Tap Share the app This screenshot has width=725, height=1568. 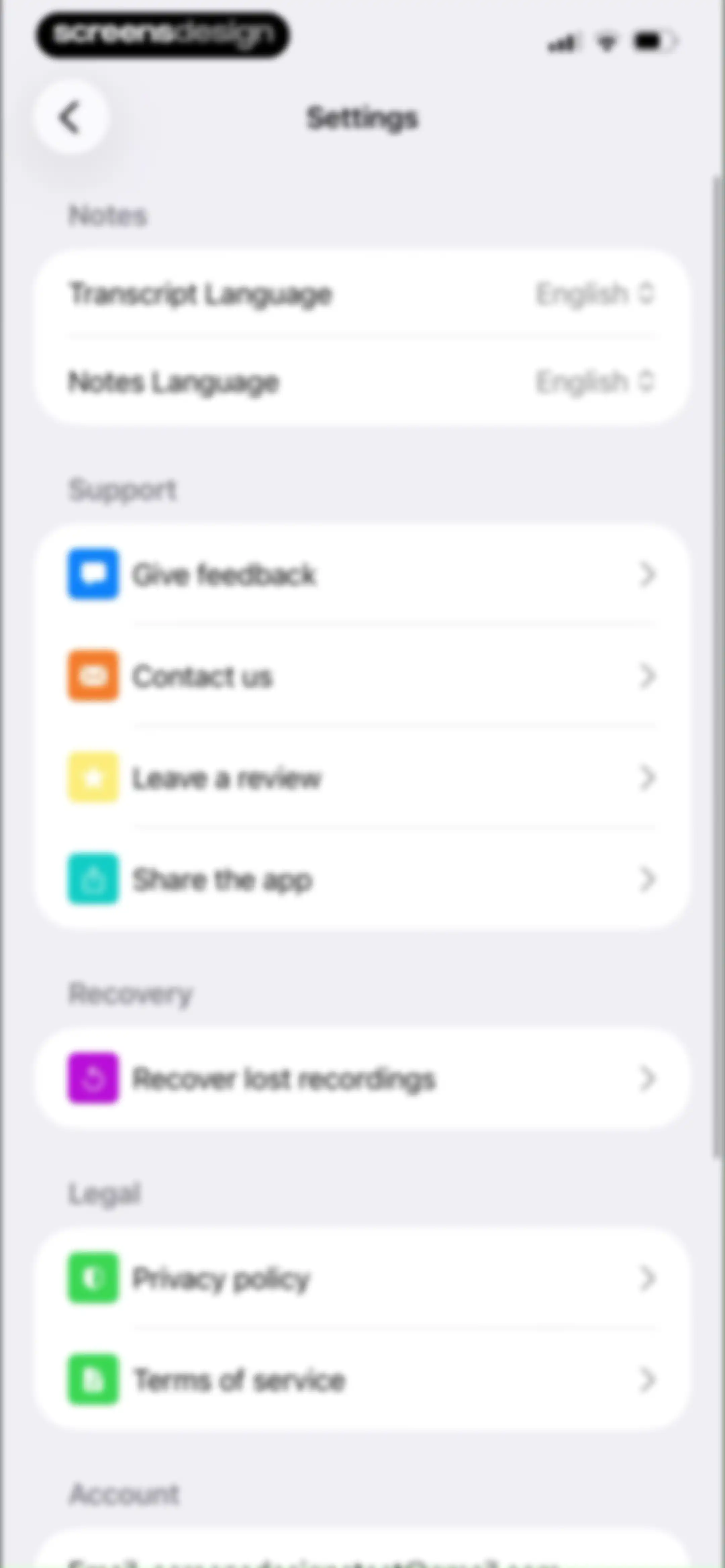(x=362, y=879)
